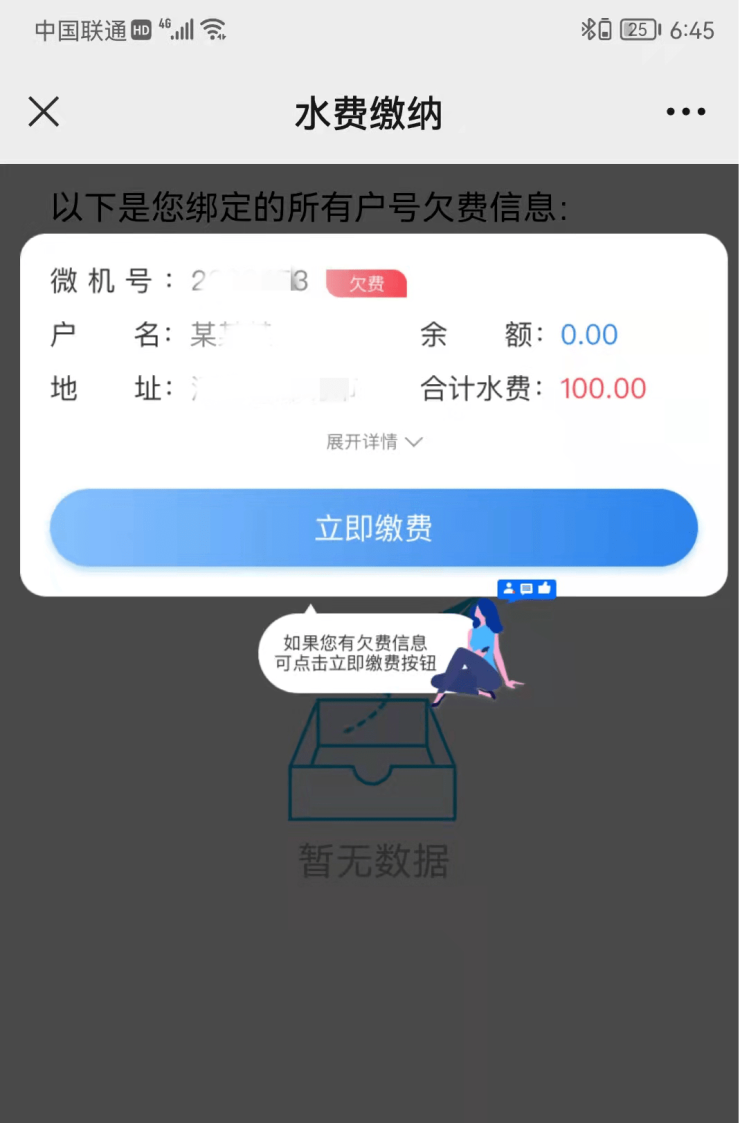Close the 水费缴纳 page

44,112
